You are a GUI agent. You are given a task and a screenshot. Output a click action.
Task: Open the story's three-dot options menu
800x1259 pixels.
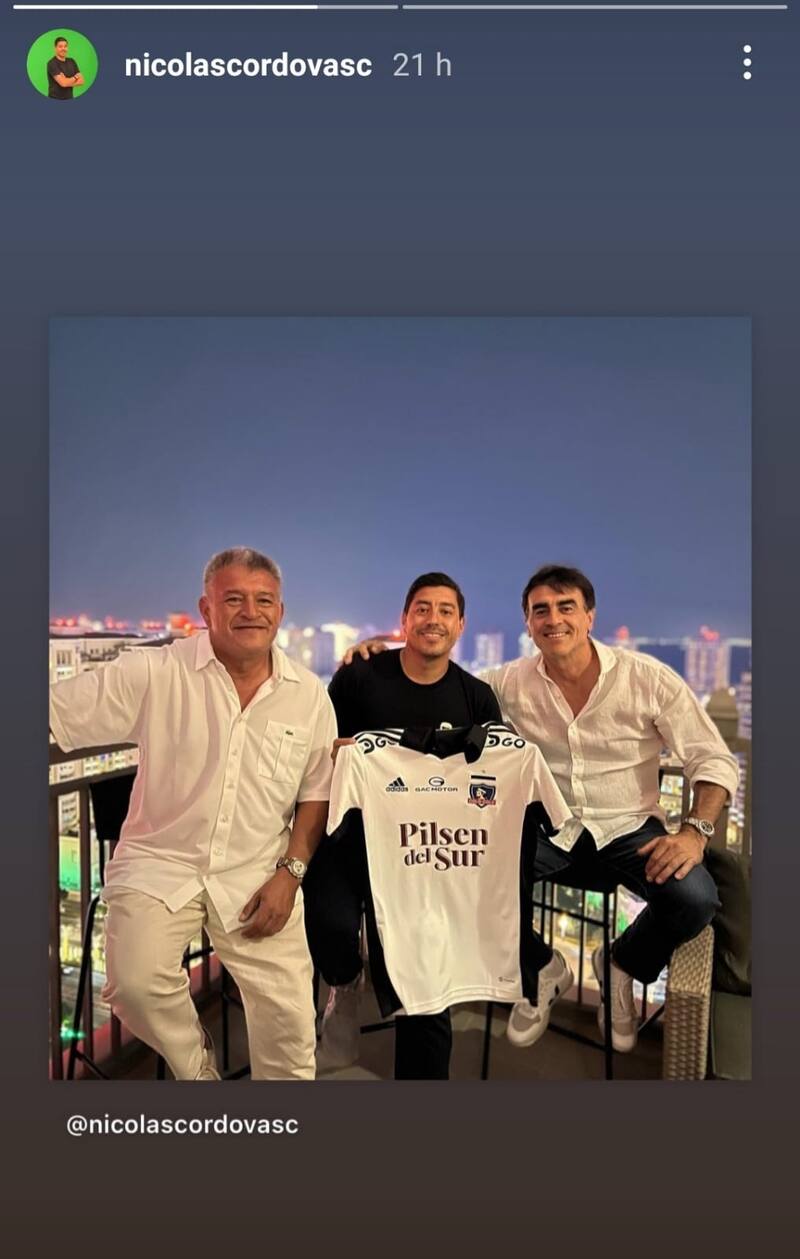[746, 63]
